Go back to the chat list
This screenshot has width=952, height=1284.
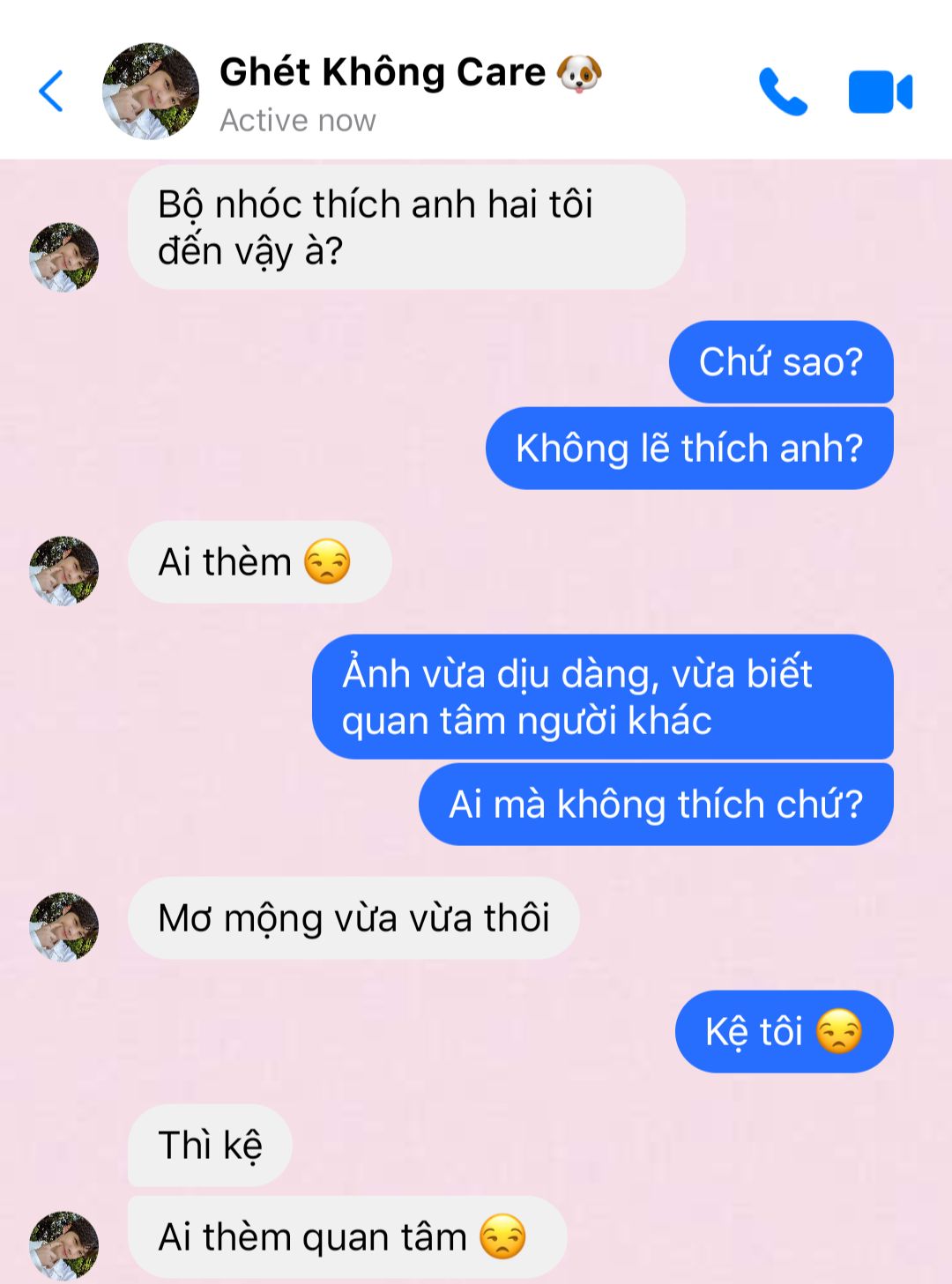(51, 91)
